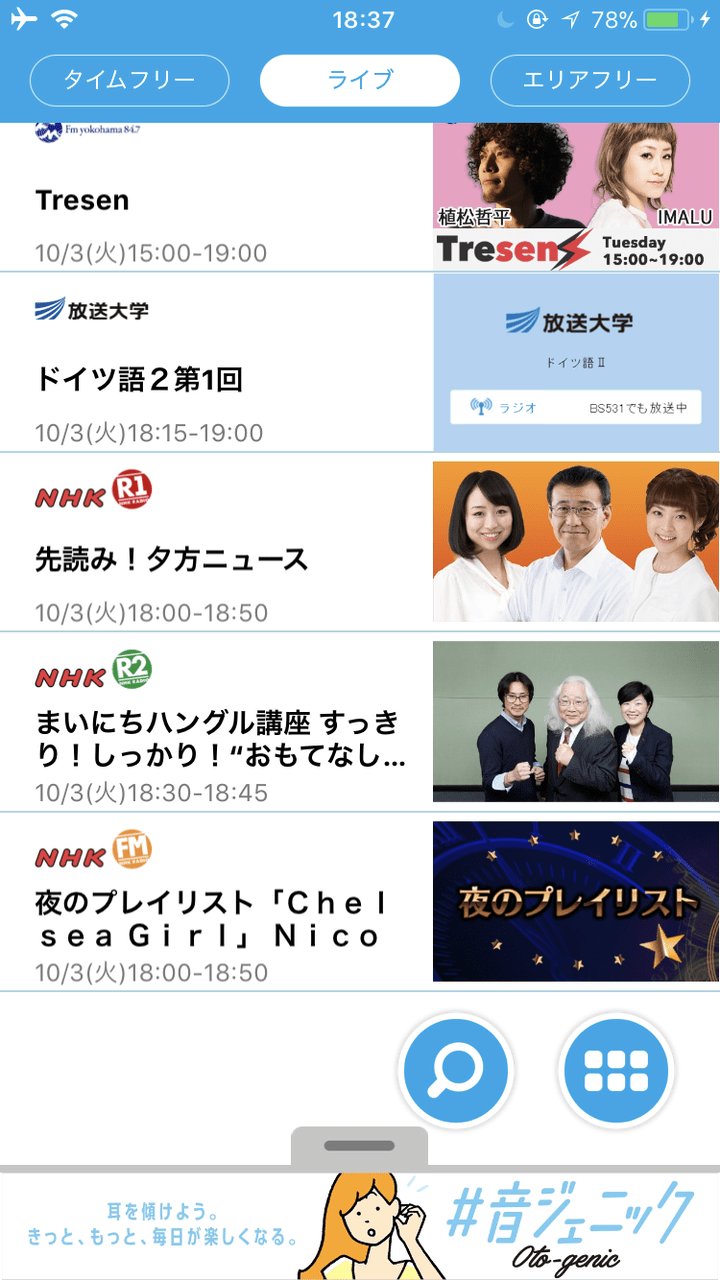Open the station grid menu icon

coord(617,1069)
